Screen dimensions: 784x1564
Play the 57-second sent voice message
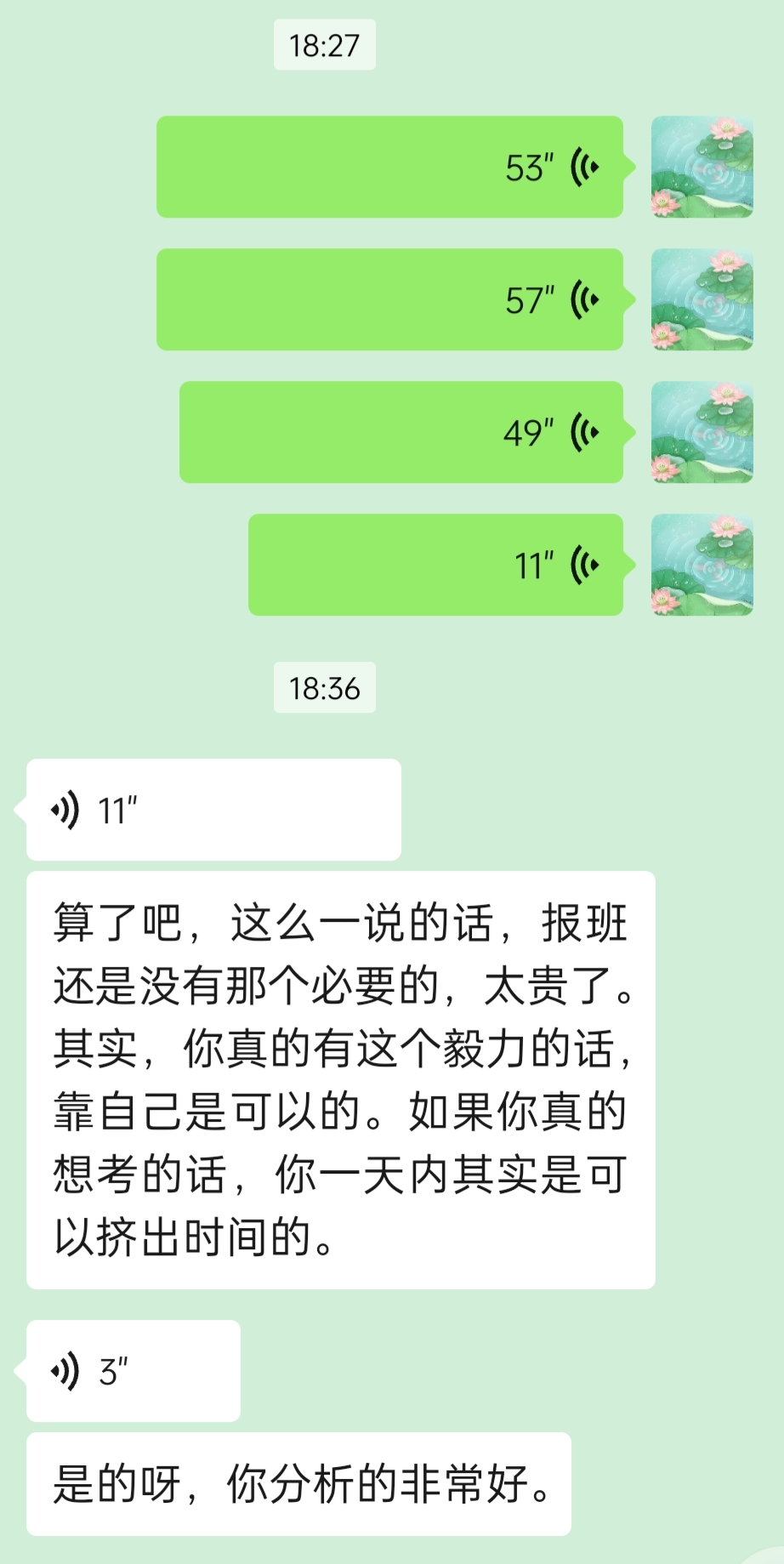[389, 300]
